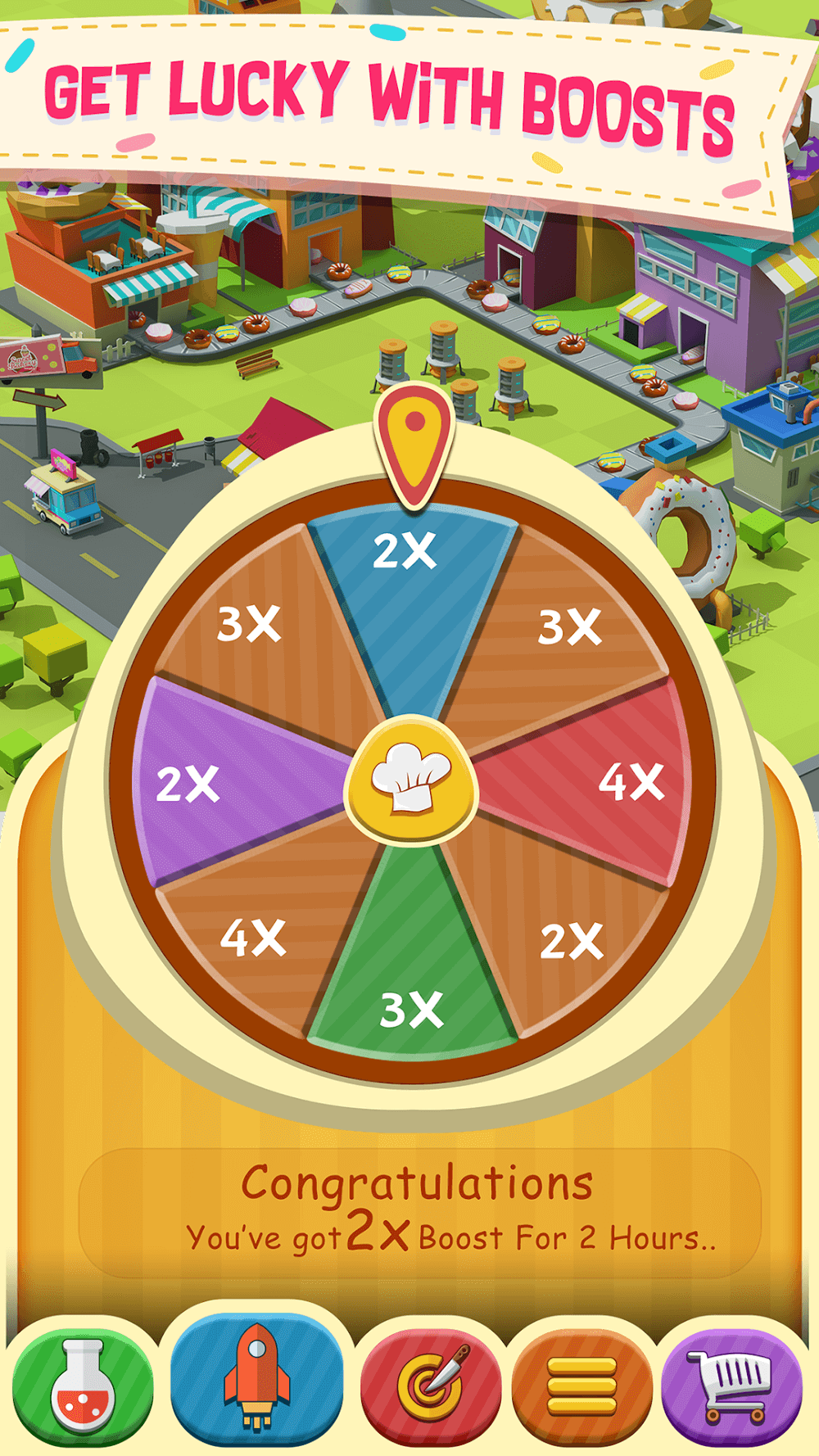Open the shopping cart store
Screen dimensions: 819x1456
click(x=731, y=1386)
